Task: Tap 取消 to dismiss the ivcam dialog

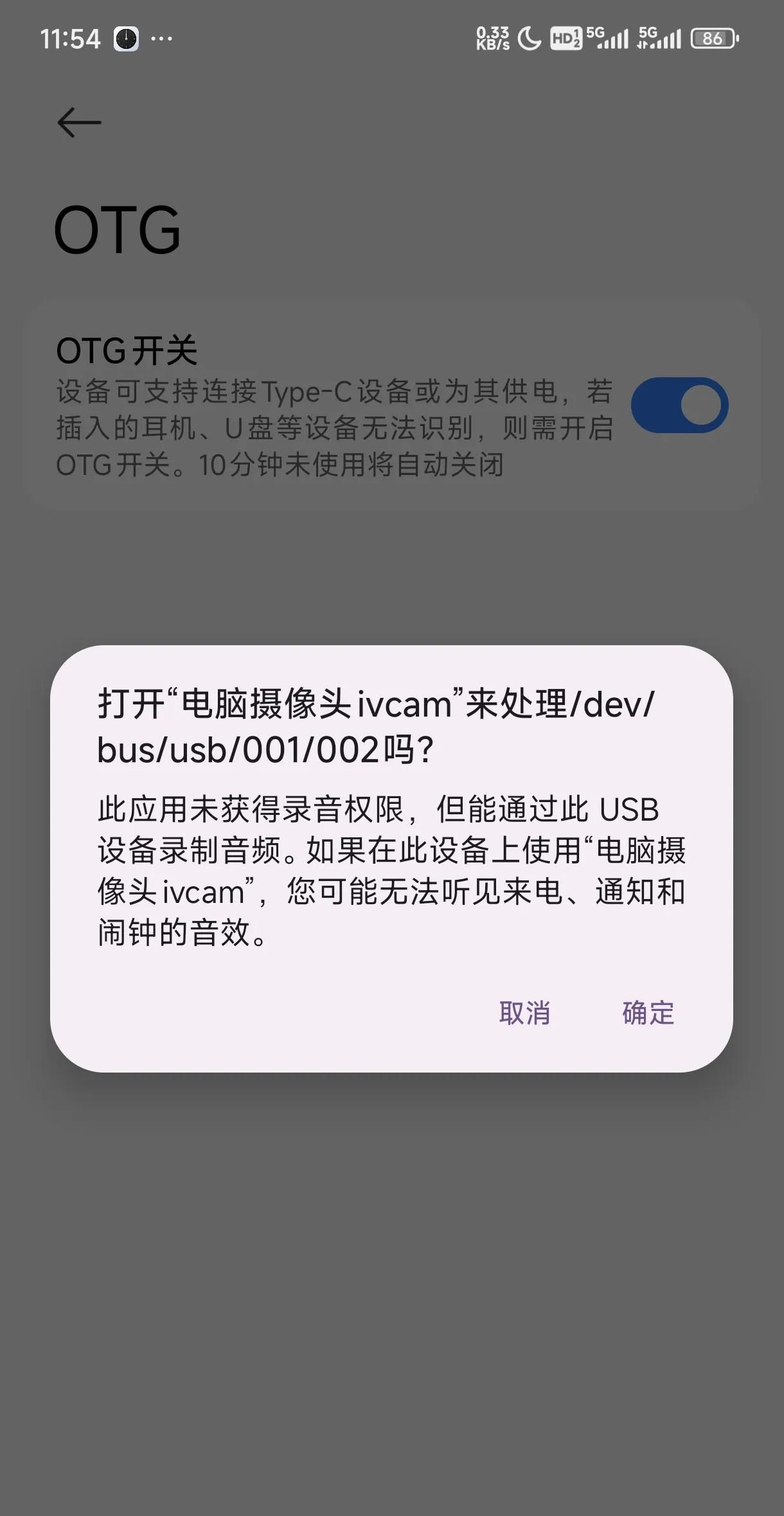Action: (x=524, y=1014)
